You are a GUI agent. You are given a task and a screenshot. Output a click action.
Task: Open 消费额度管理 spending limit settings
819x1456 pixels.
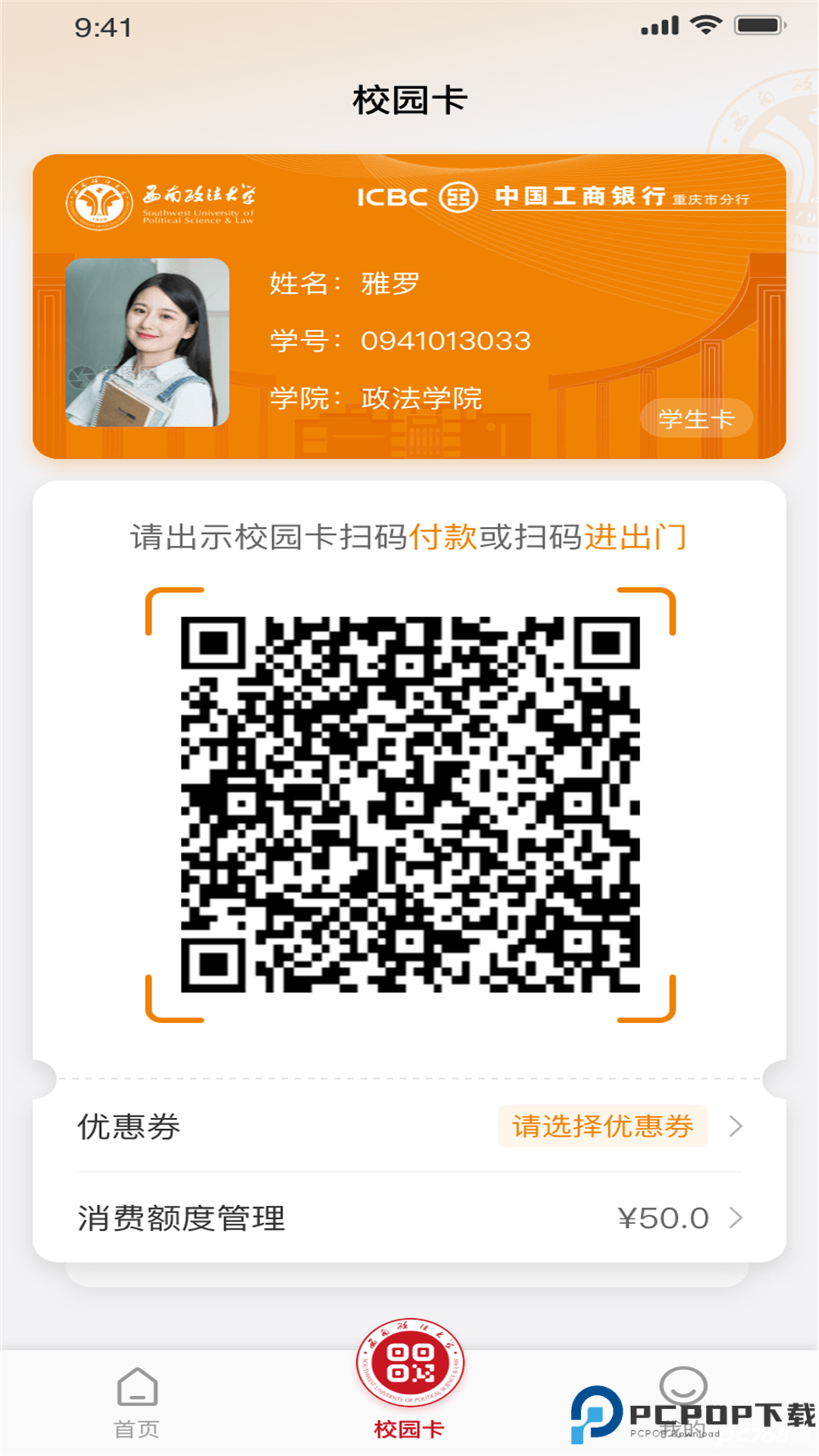[x=409, y=1218]
